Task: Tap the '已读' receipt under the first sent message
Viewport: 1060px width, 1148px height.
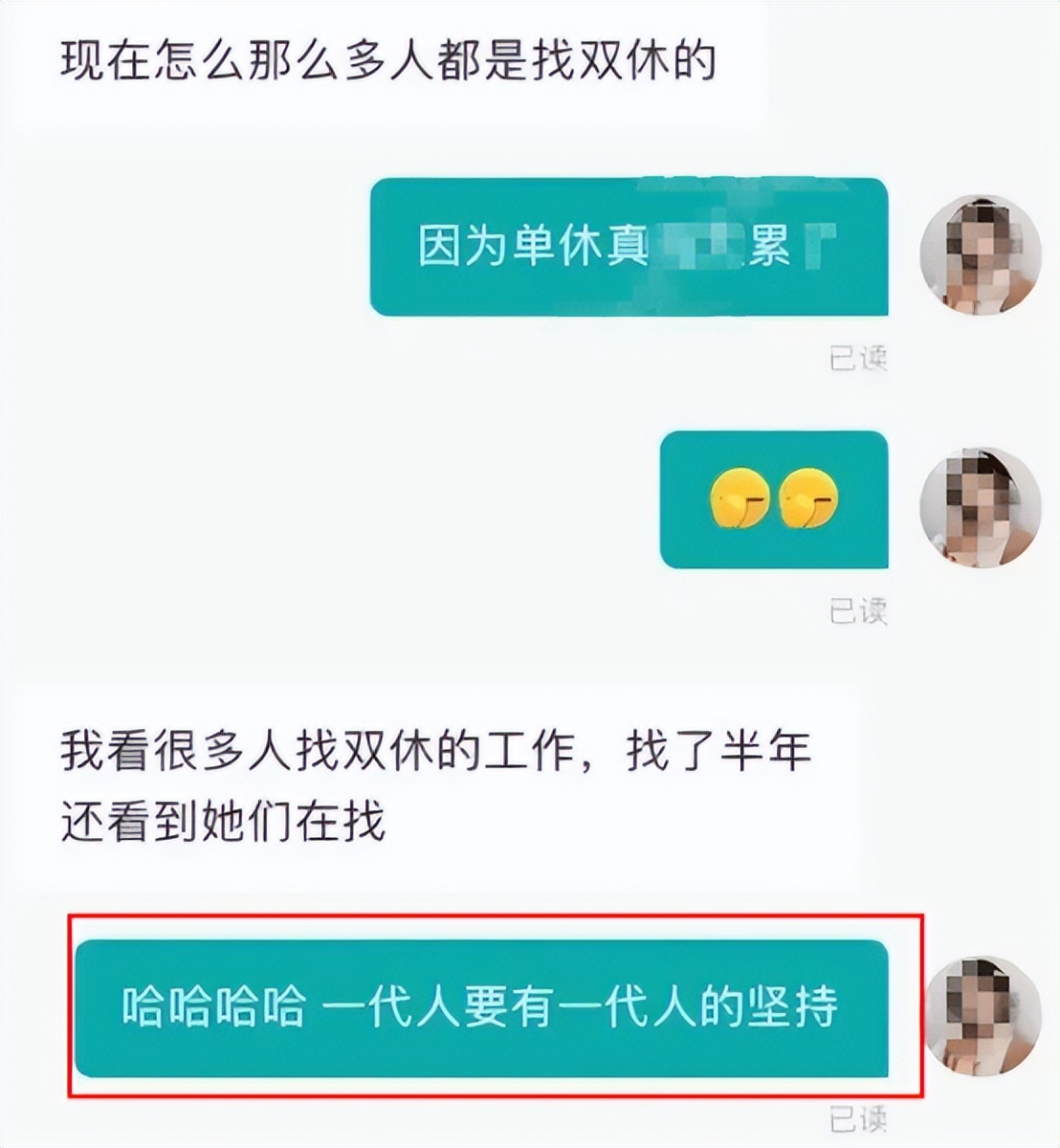Action: click(x=860, y=355)
